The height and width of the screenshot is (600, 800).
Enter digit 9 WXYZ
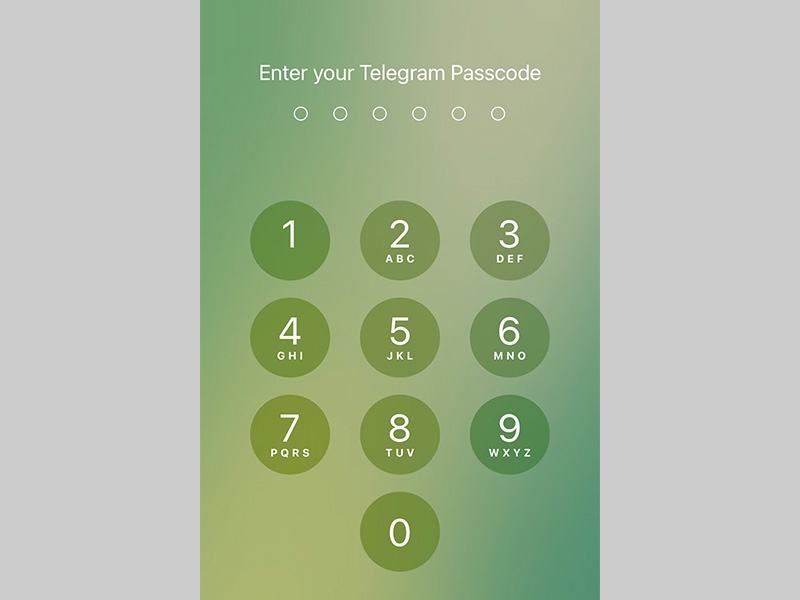(x=510, y=435)
